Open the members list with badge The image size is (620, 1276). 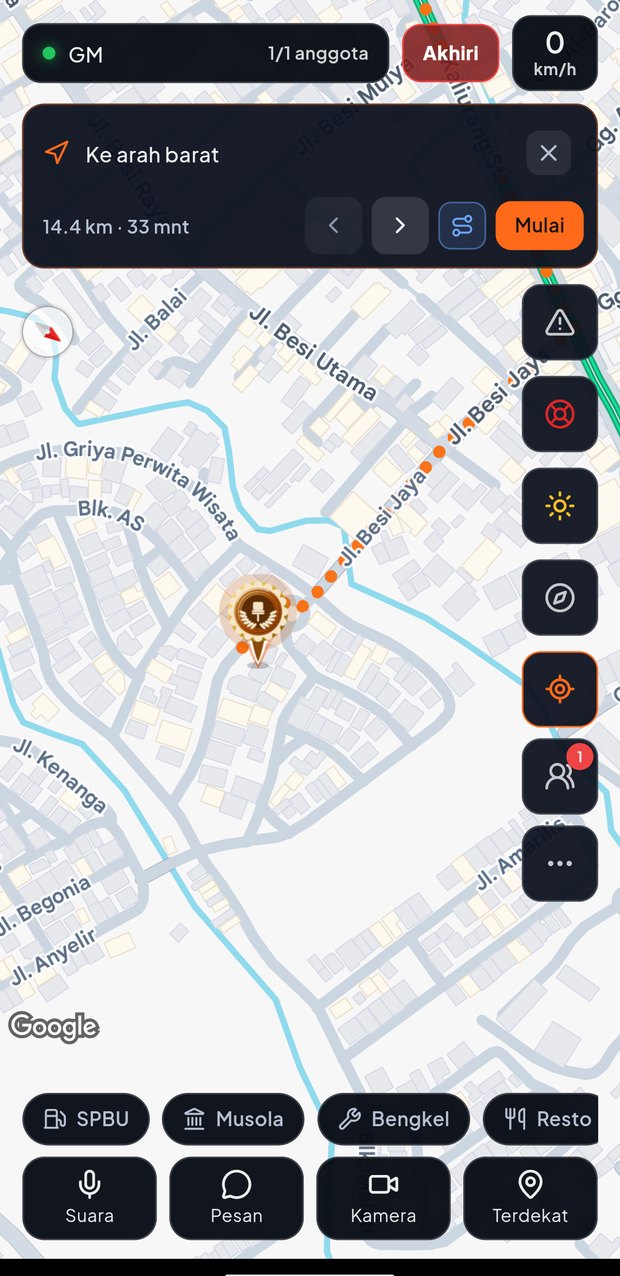coord(560,777)
